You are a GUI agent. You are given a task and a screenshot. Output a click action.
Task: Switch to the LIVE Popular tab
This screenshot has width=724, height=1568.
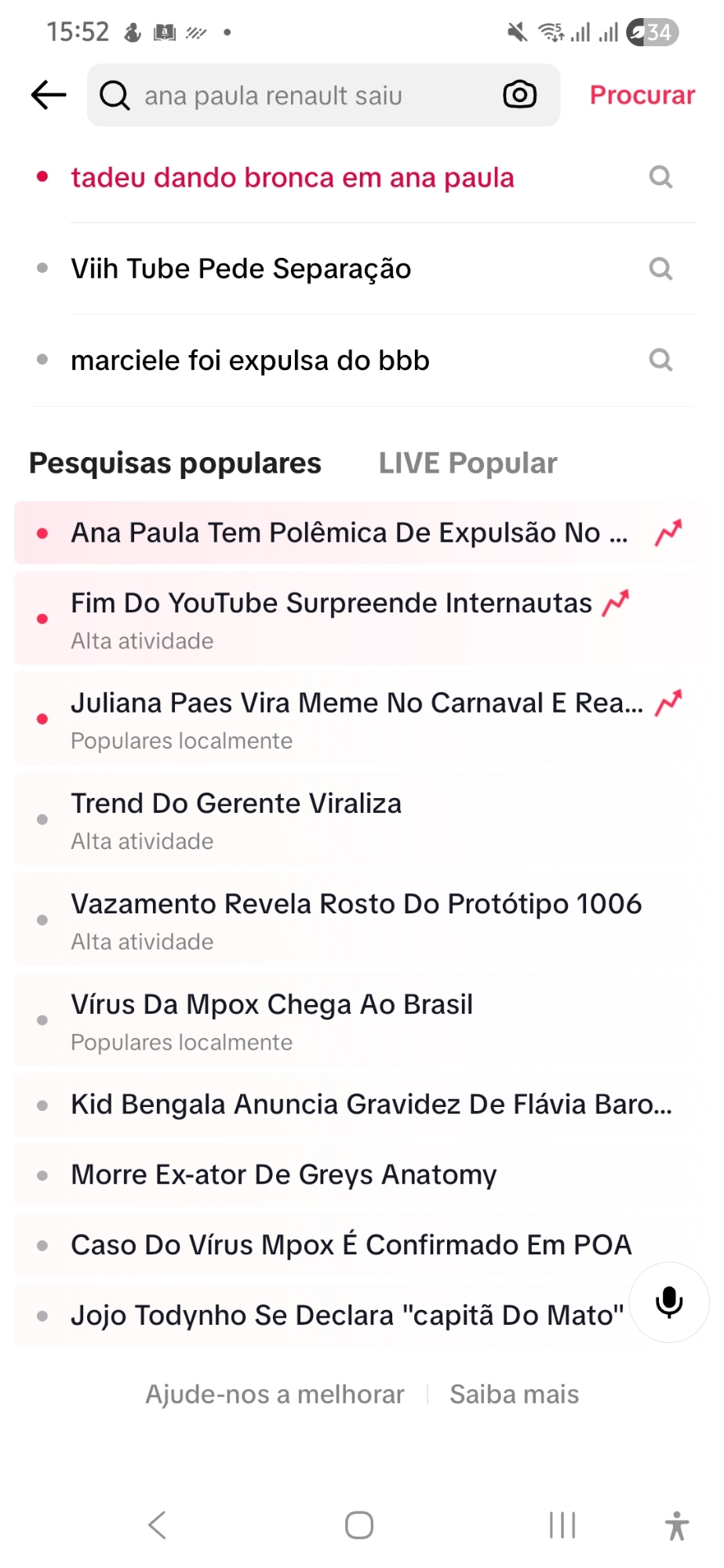coord(468,463)
